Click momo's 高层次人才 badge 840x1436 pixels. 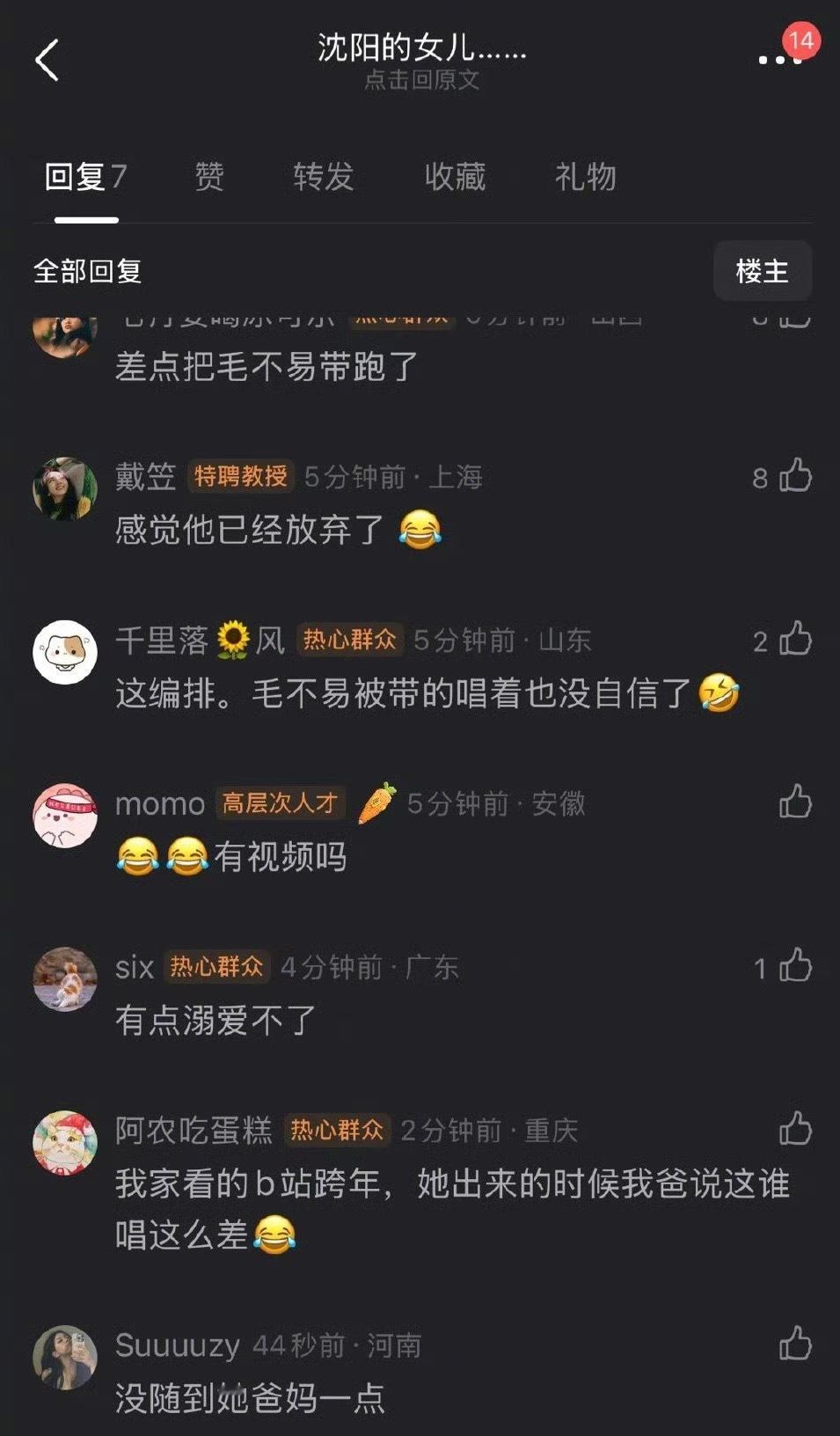click(x=281, y=803)
